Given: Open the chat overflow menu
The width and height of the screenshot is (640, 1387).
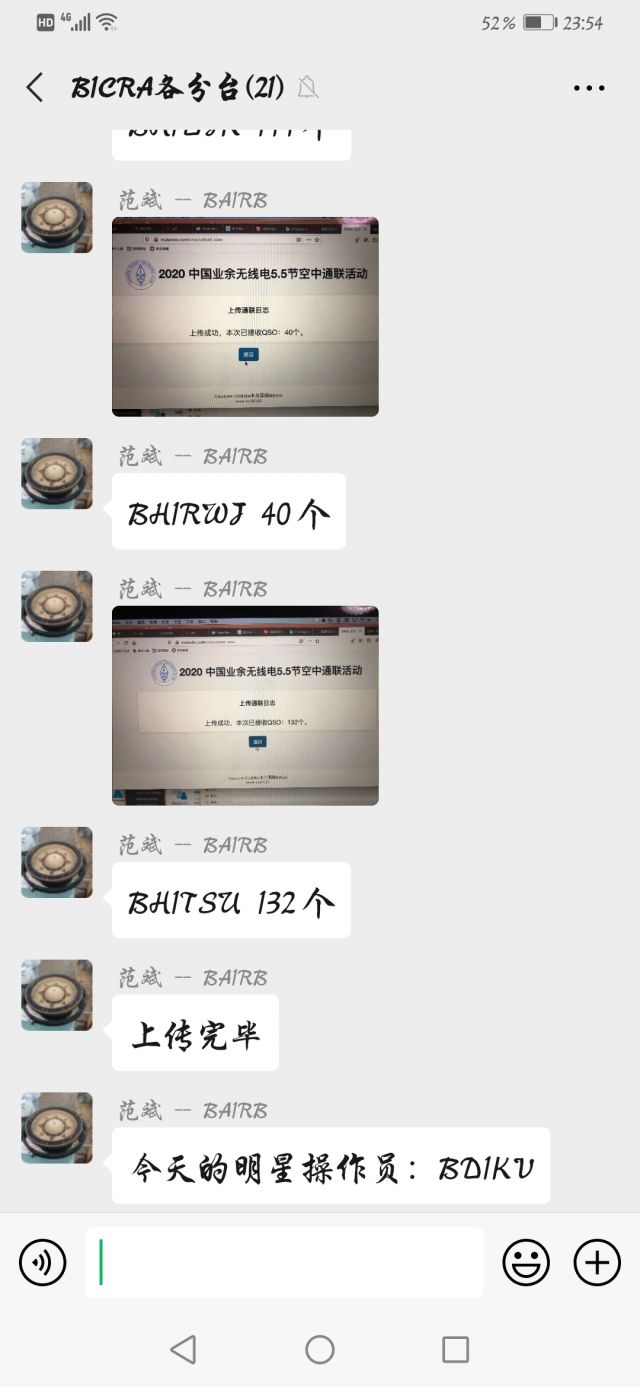Looking at the screenshot, I should pos(589,88).
